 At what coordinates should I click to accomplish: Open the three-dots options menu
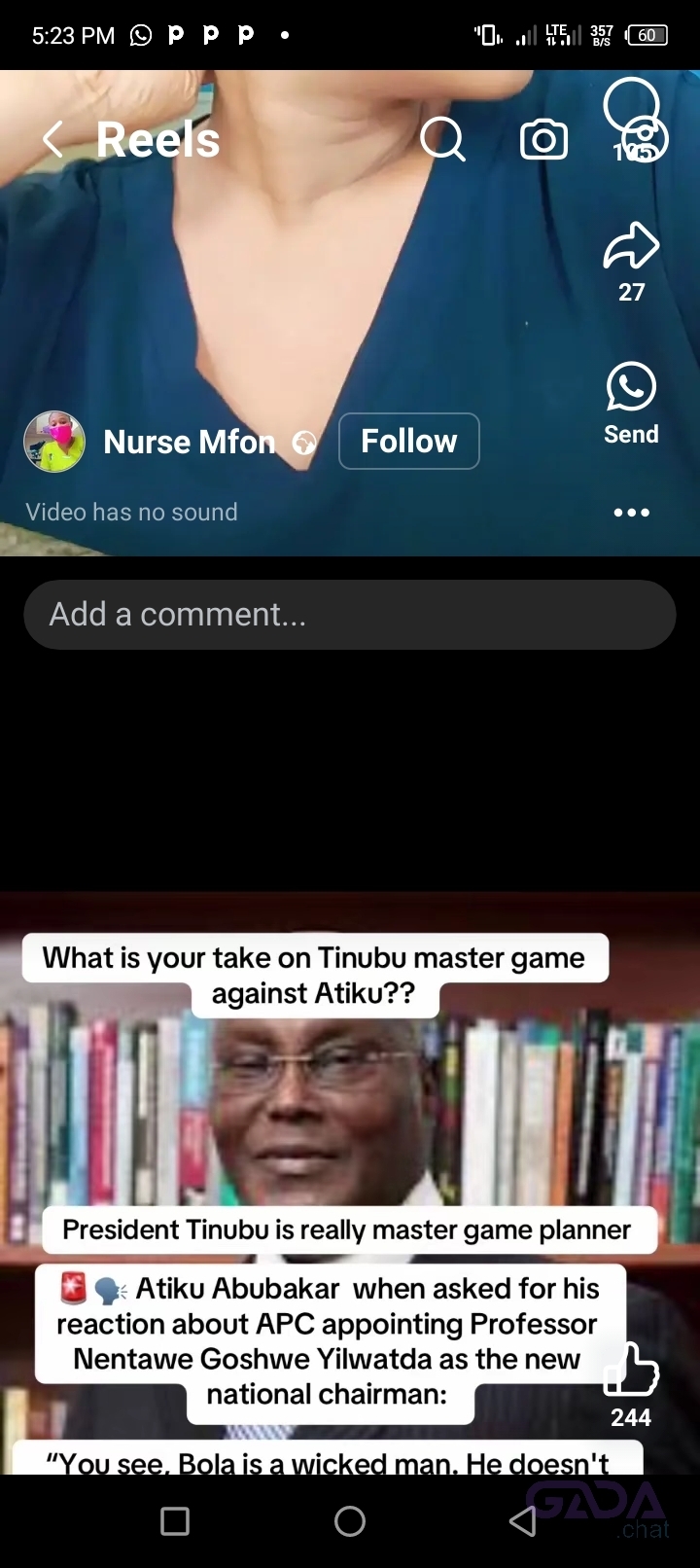631,513
